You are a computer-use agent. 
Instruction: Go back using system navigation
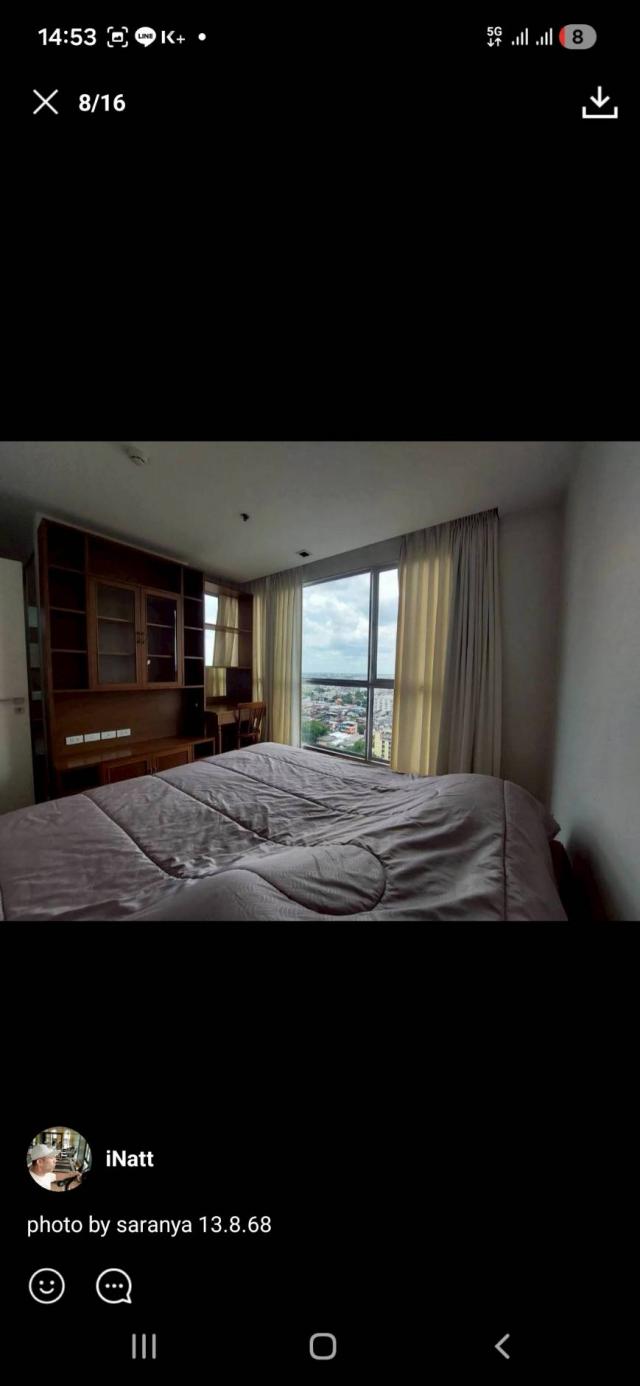[x=502, y=1346]
